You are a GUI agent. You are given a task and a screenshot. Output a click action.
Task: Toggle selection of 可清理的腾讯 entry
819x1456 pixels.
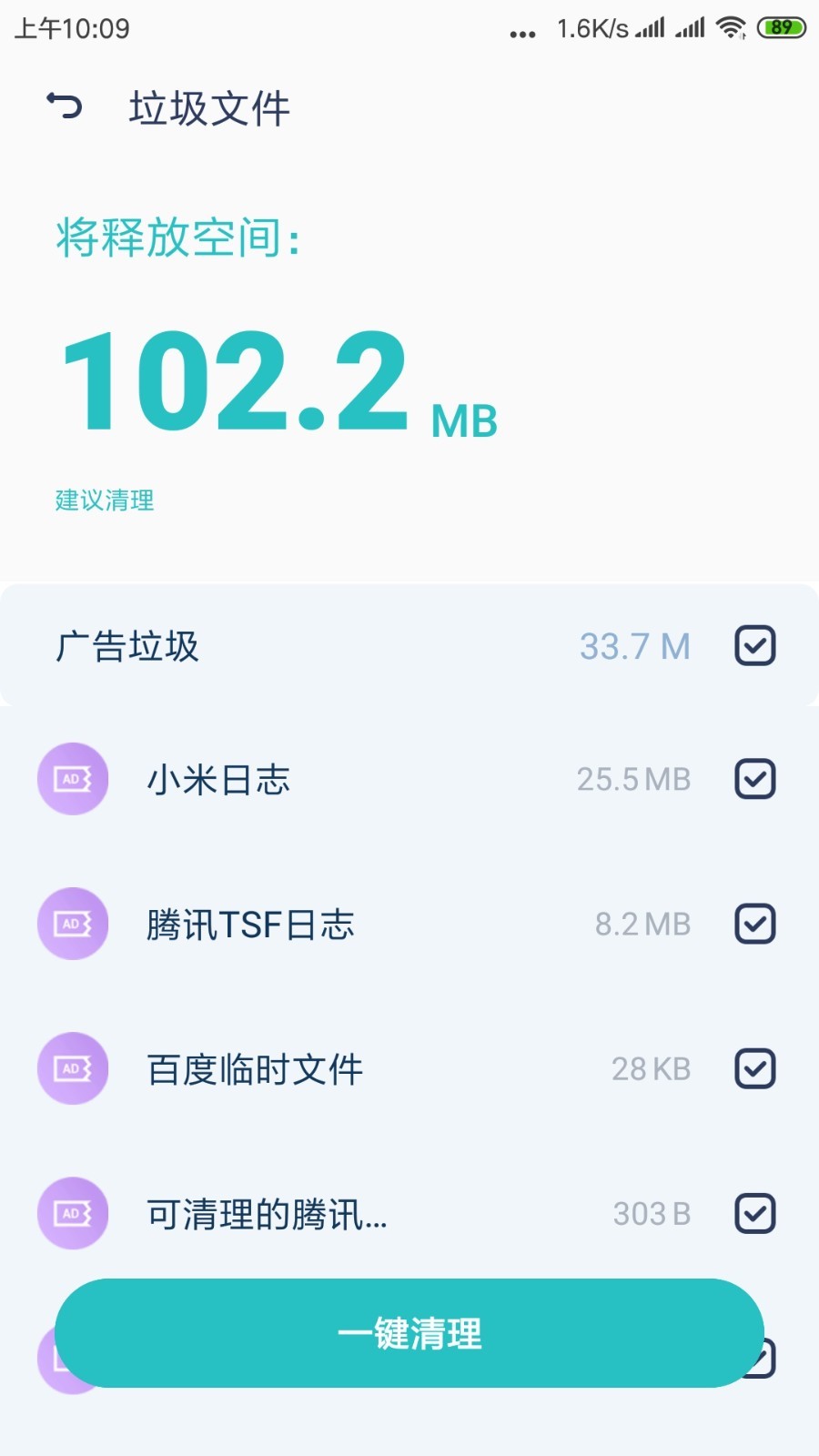pos(754,1213)
